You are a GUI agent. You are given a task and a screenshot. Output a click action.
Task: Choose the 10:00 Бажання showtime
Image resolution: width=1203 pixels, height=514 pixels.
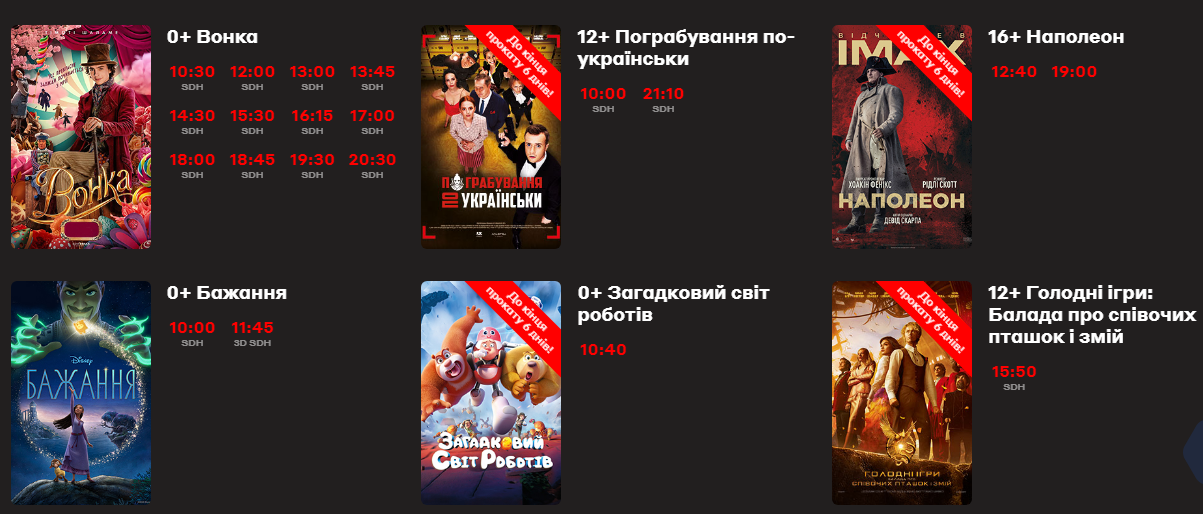click(192, 328)
